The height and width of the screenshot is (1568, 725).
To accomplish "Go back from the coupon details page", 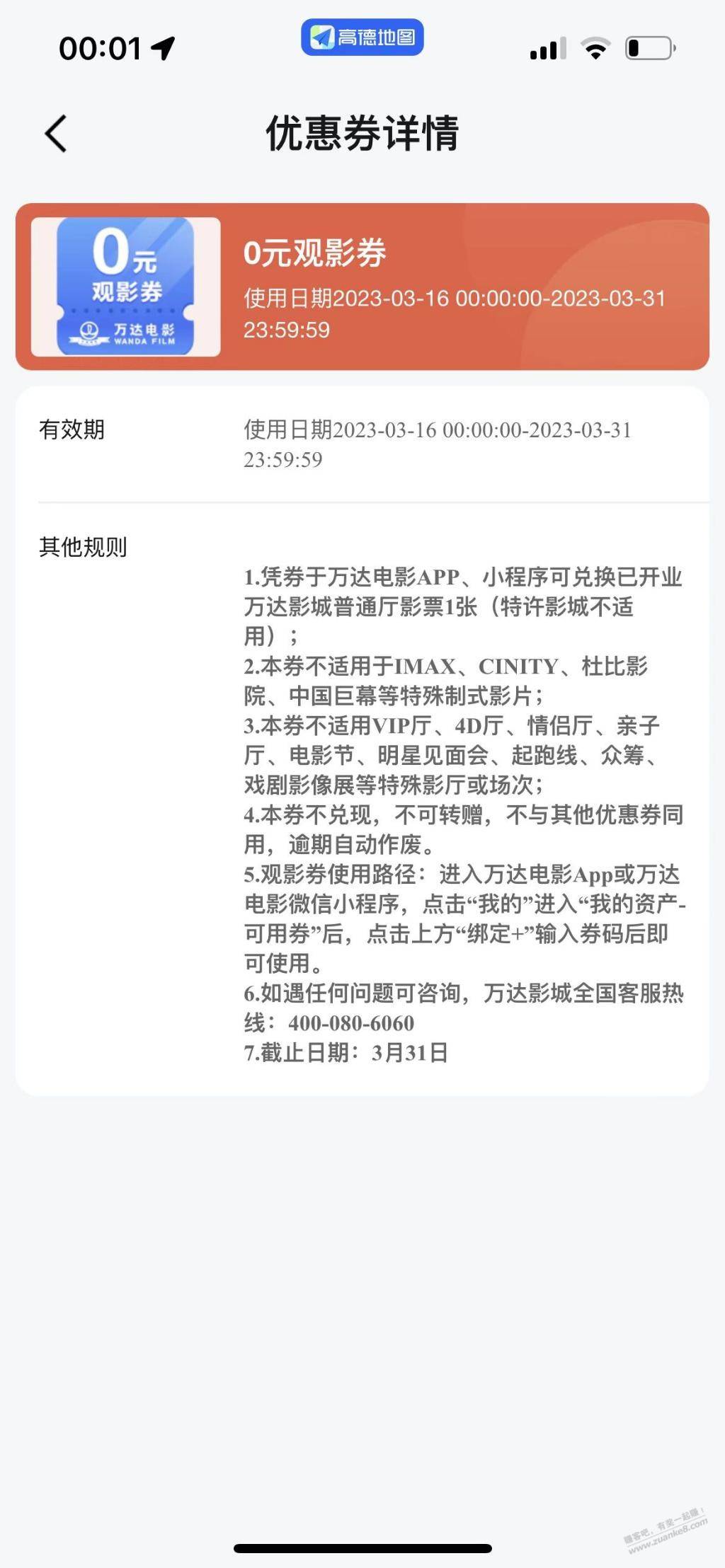I will pos(56,133).
